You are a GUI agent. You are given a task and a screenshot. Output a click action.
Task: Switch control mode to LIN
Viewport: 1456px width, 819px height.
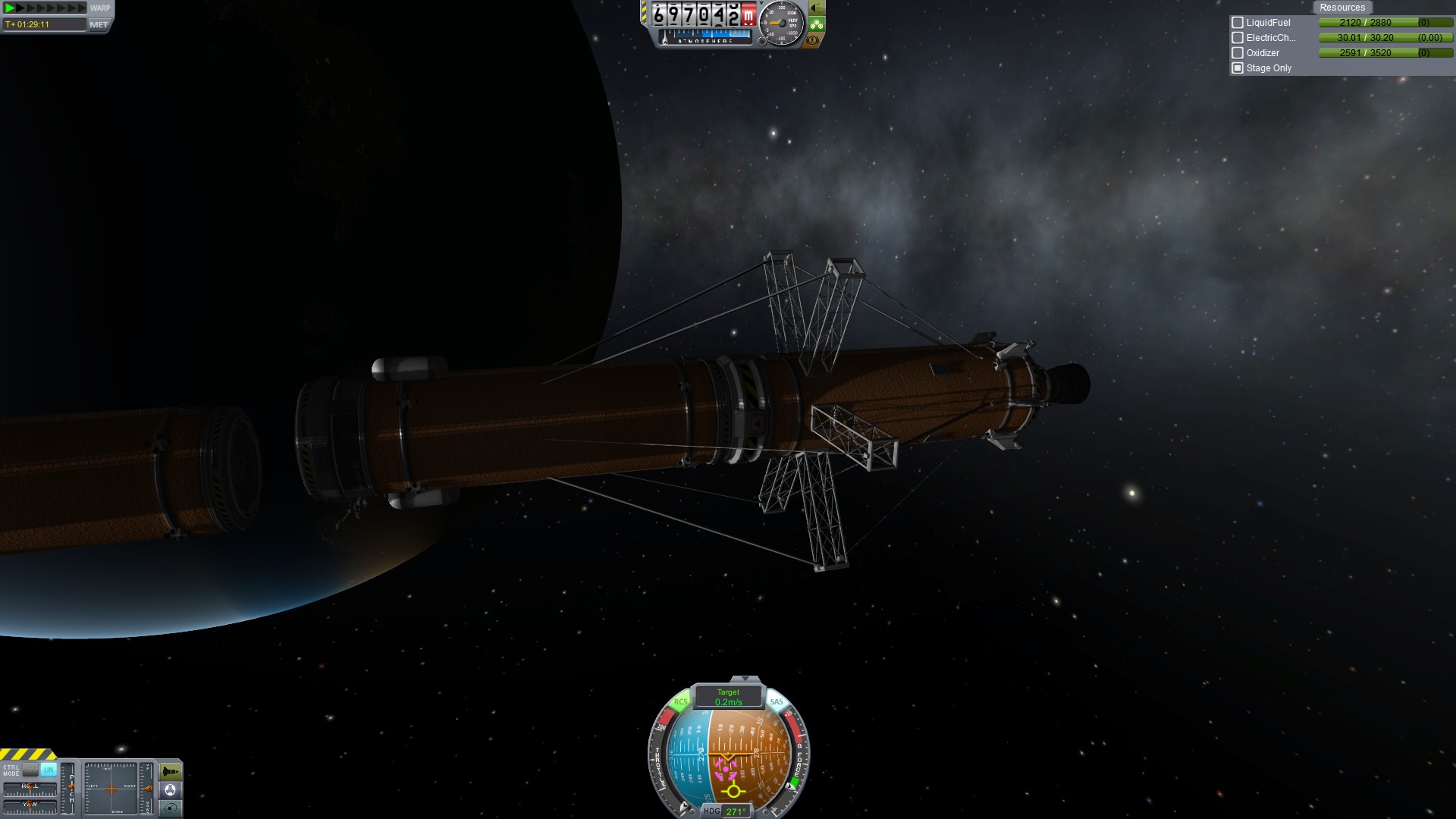[x=49, y=770]
